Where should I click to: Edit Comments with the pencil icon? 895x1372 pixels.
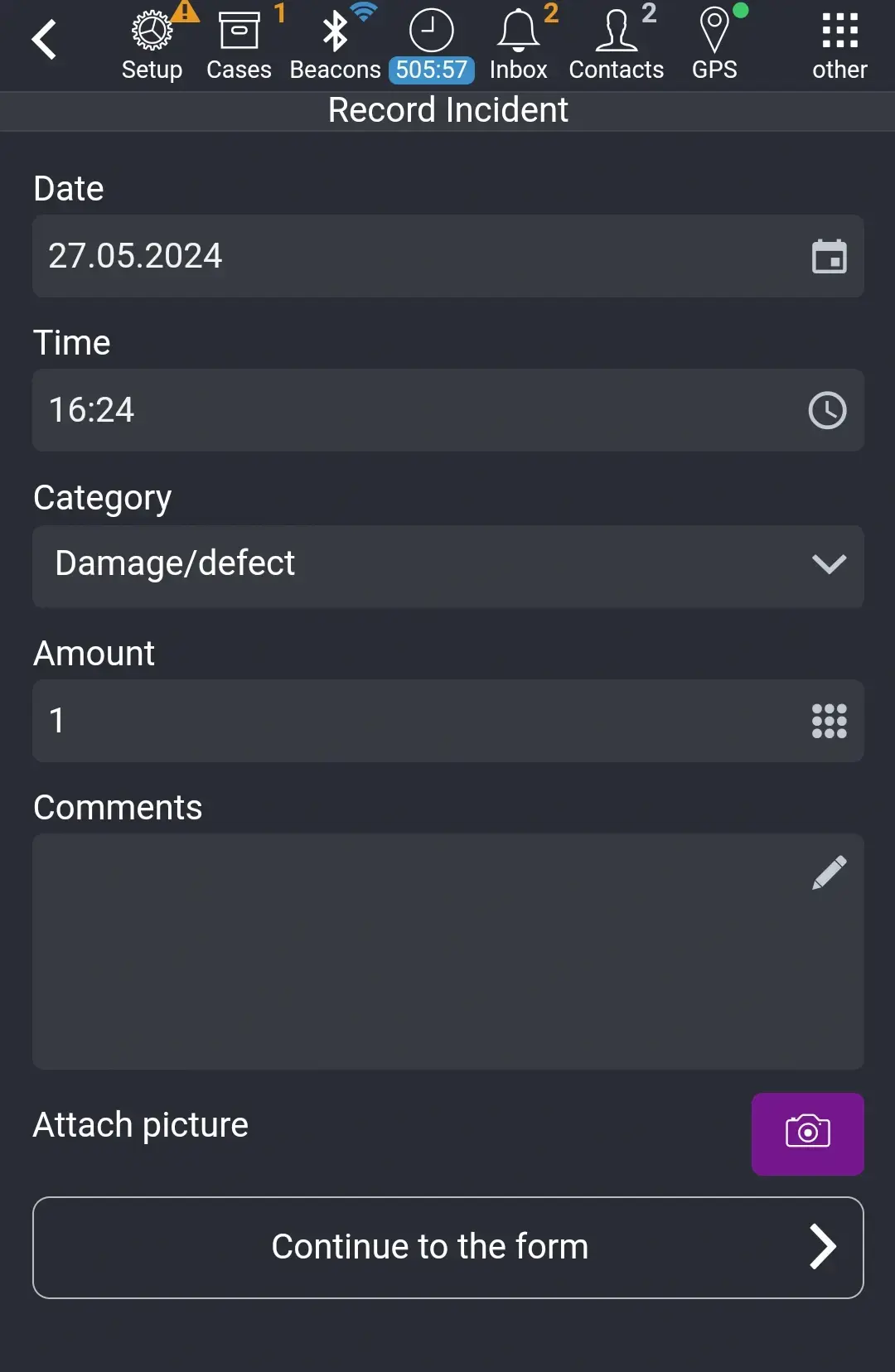[x=828, y=872]
